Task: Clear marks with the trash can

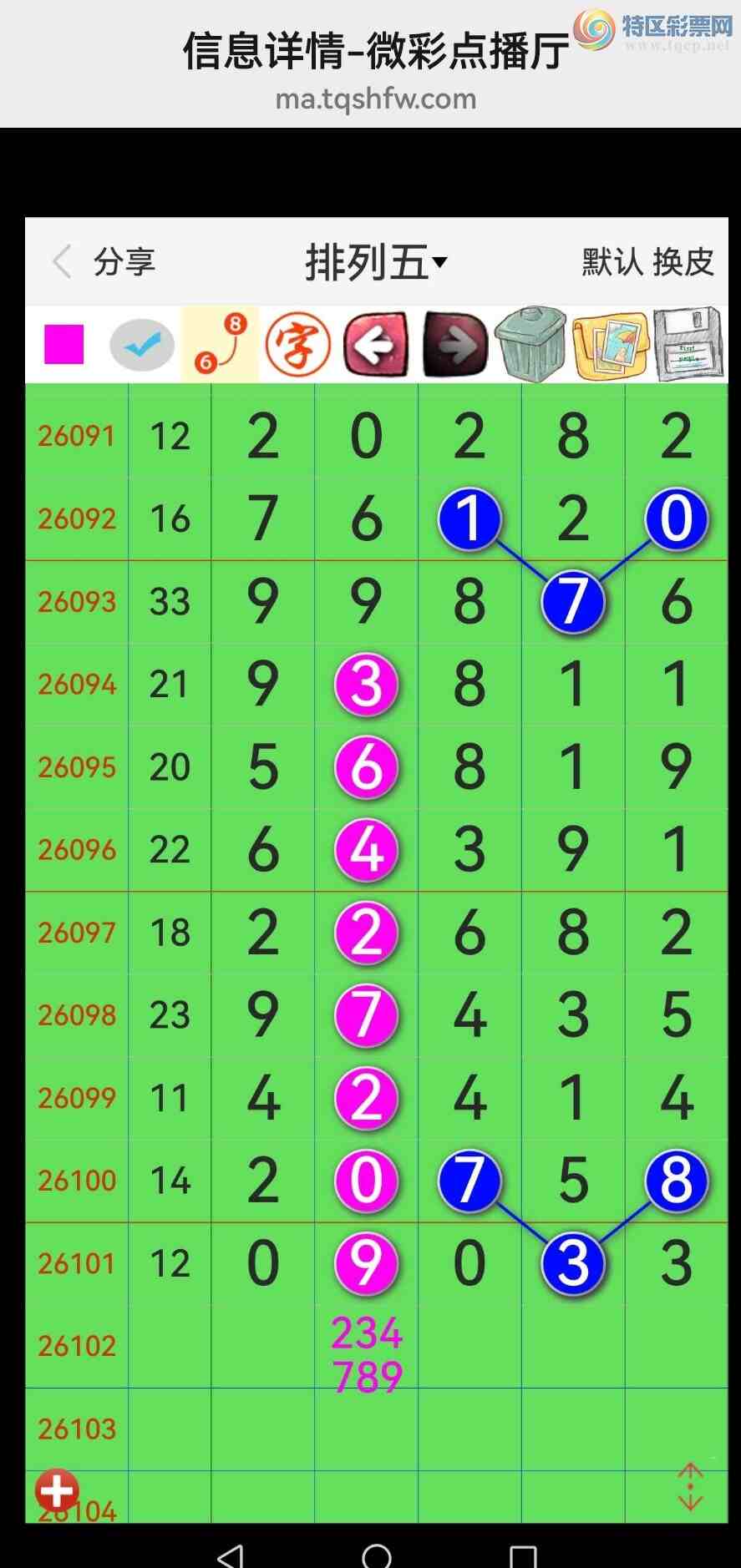Action: pyautogui.click(x=530, y=344)
